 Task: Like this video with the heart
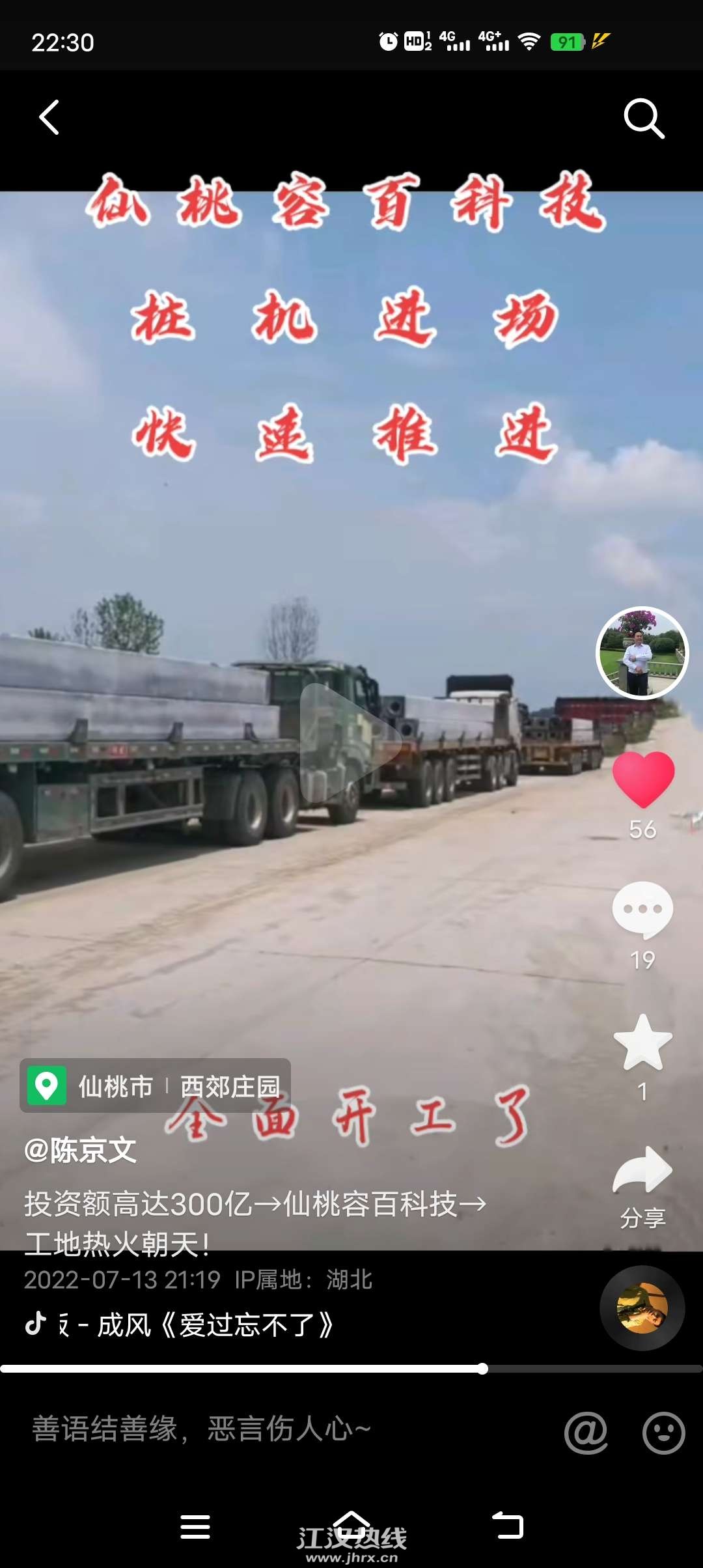click(x=643, y=779)
